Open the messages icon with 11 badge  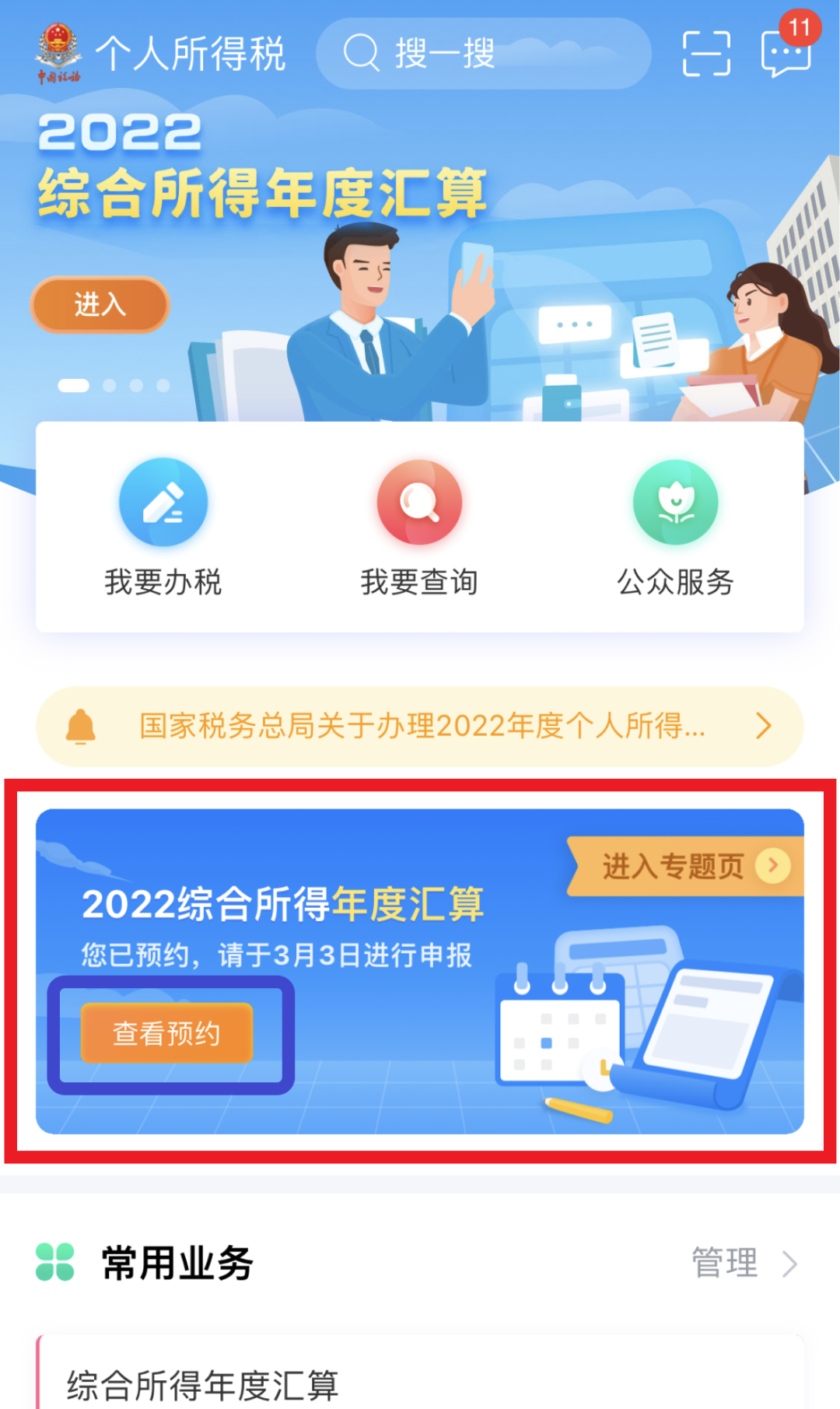(786, 52)
